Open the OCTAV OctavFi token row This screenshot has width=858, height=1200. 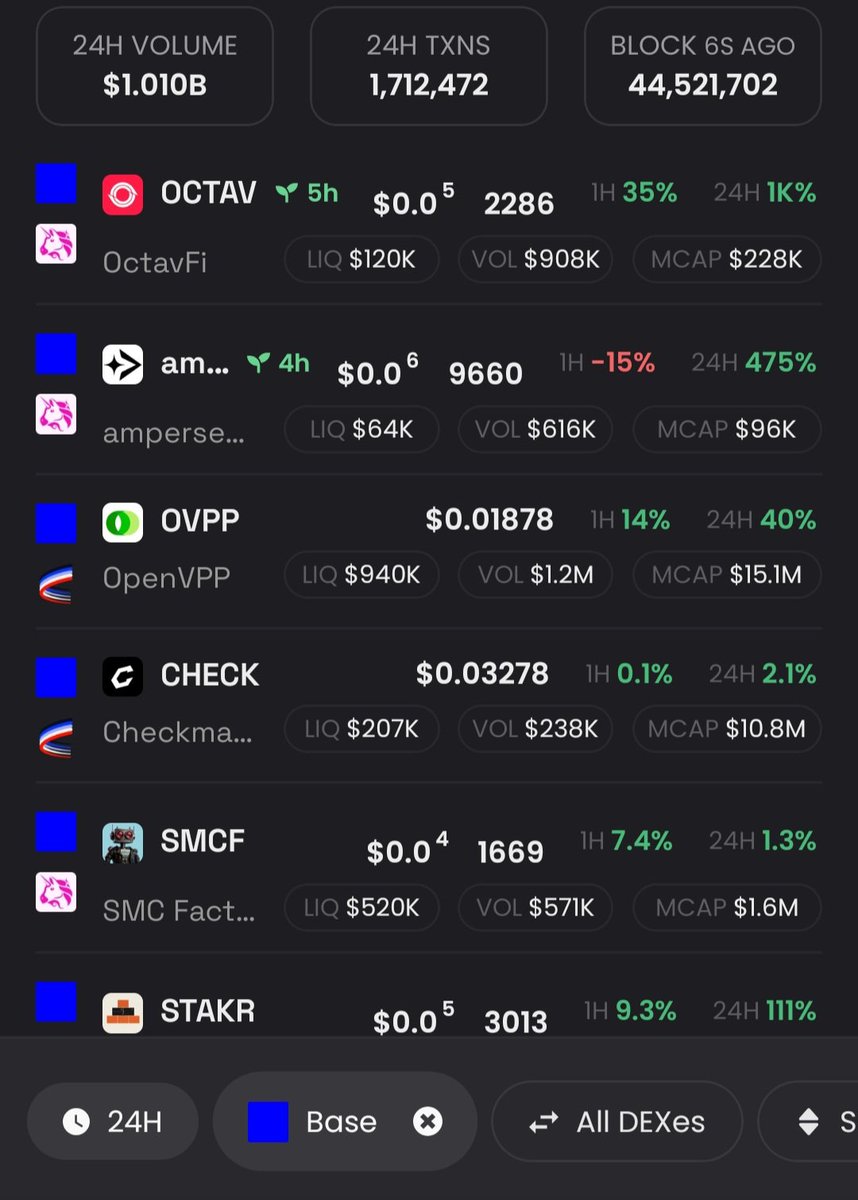click(208, 193)
